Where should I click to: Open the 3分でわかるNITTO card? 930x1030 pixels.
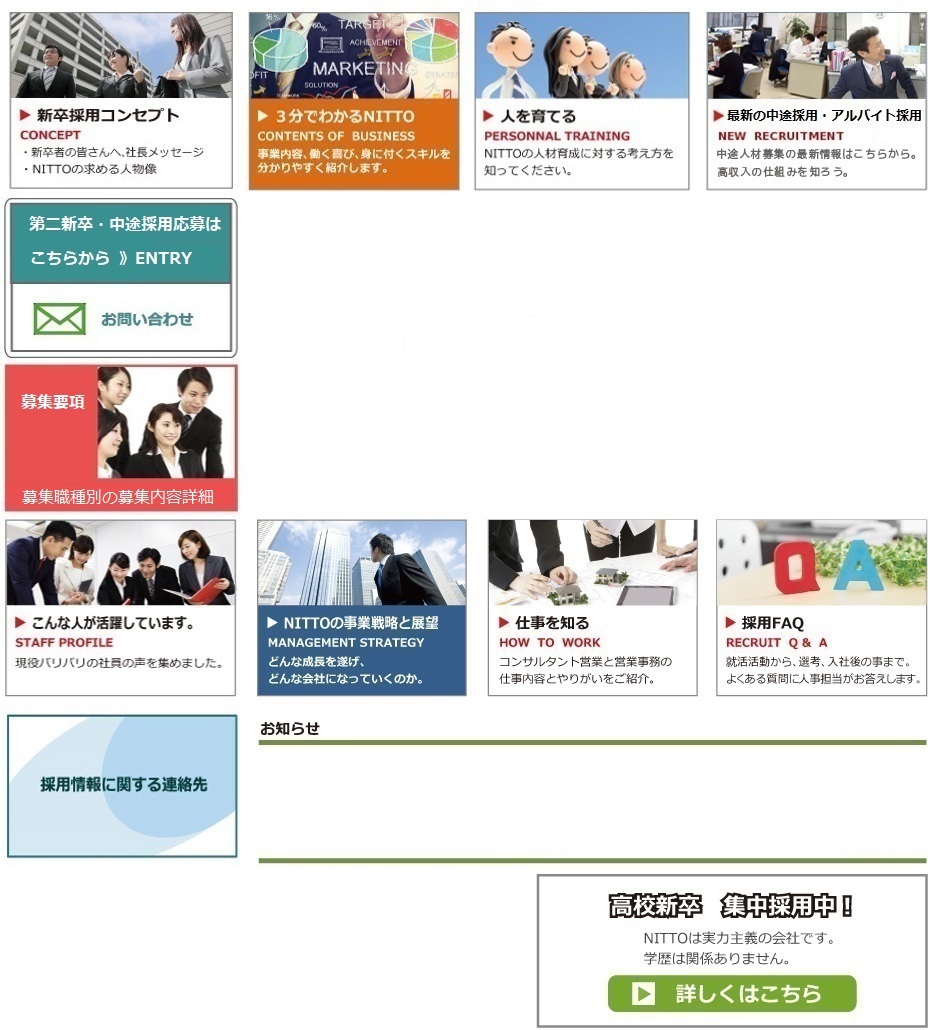(x=354, y=100)
